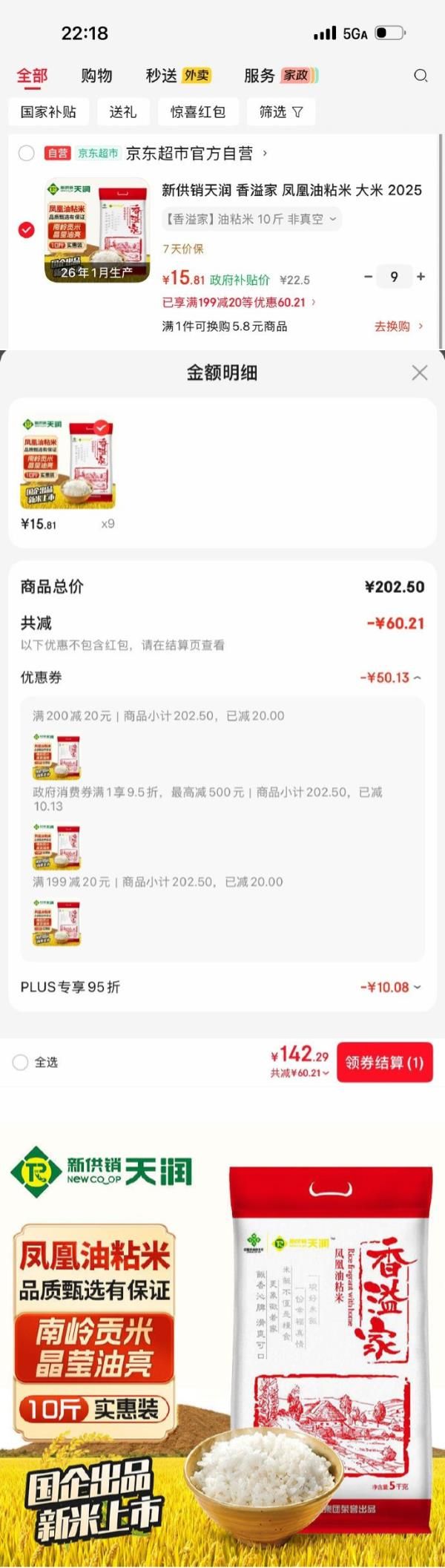Filter cart by 国家补贴

pyautogui.click(x=48, y=112)
